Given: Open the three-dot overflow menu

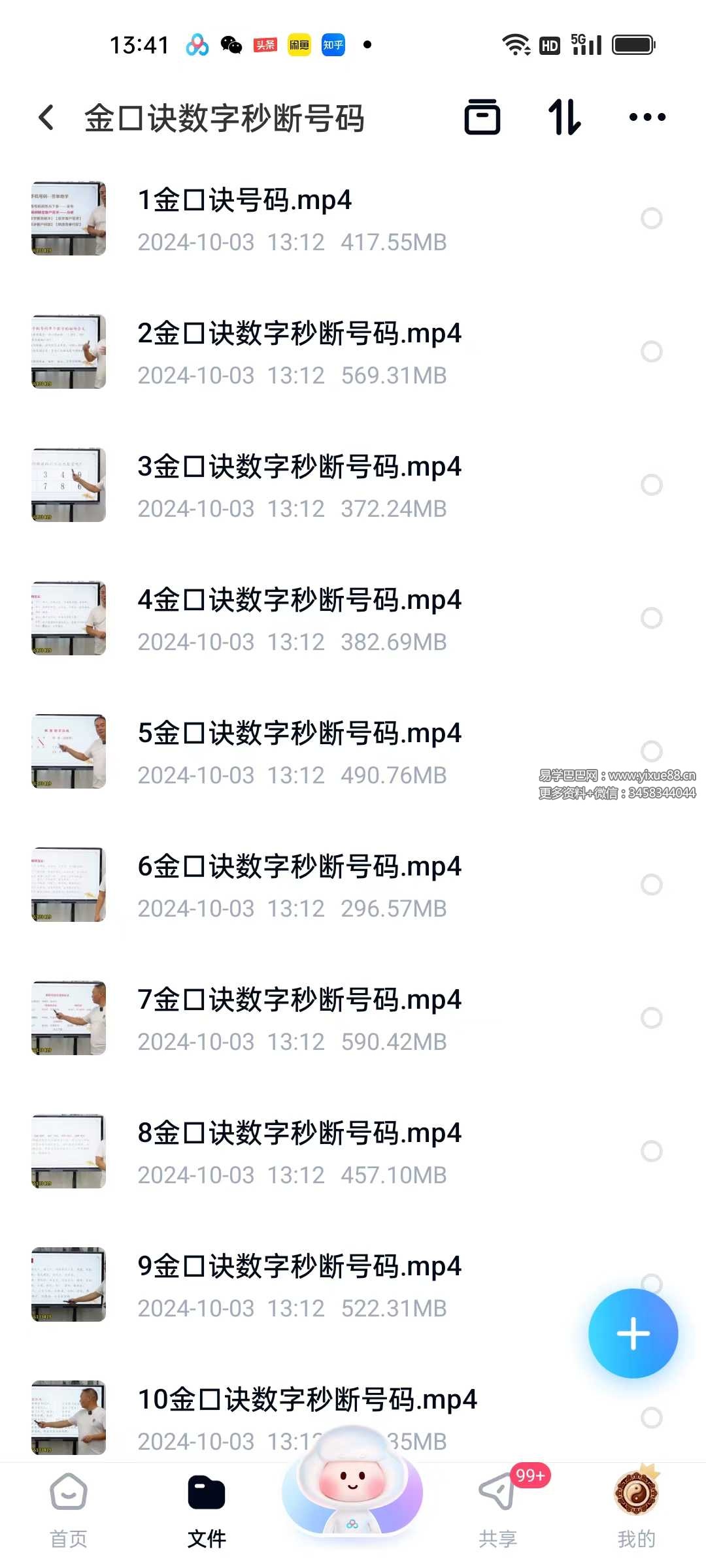Looking at the screenshot, I should [647, 118].
